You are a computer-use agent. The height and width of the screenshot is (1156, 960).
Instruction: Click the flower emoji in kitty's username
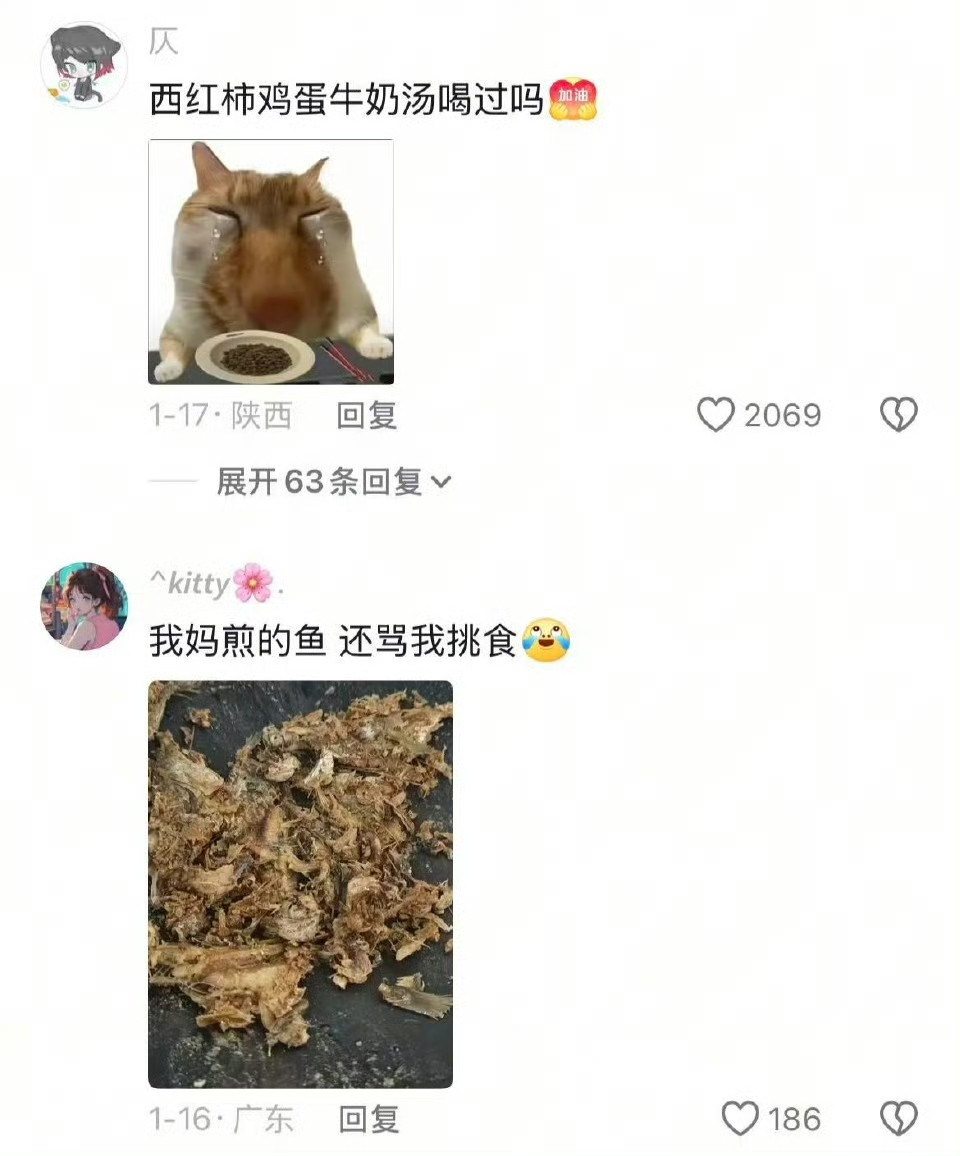[x=250, y=585]
